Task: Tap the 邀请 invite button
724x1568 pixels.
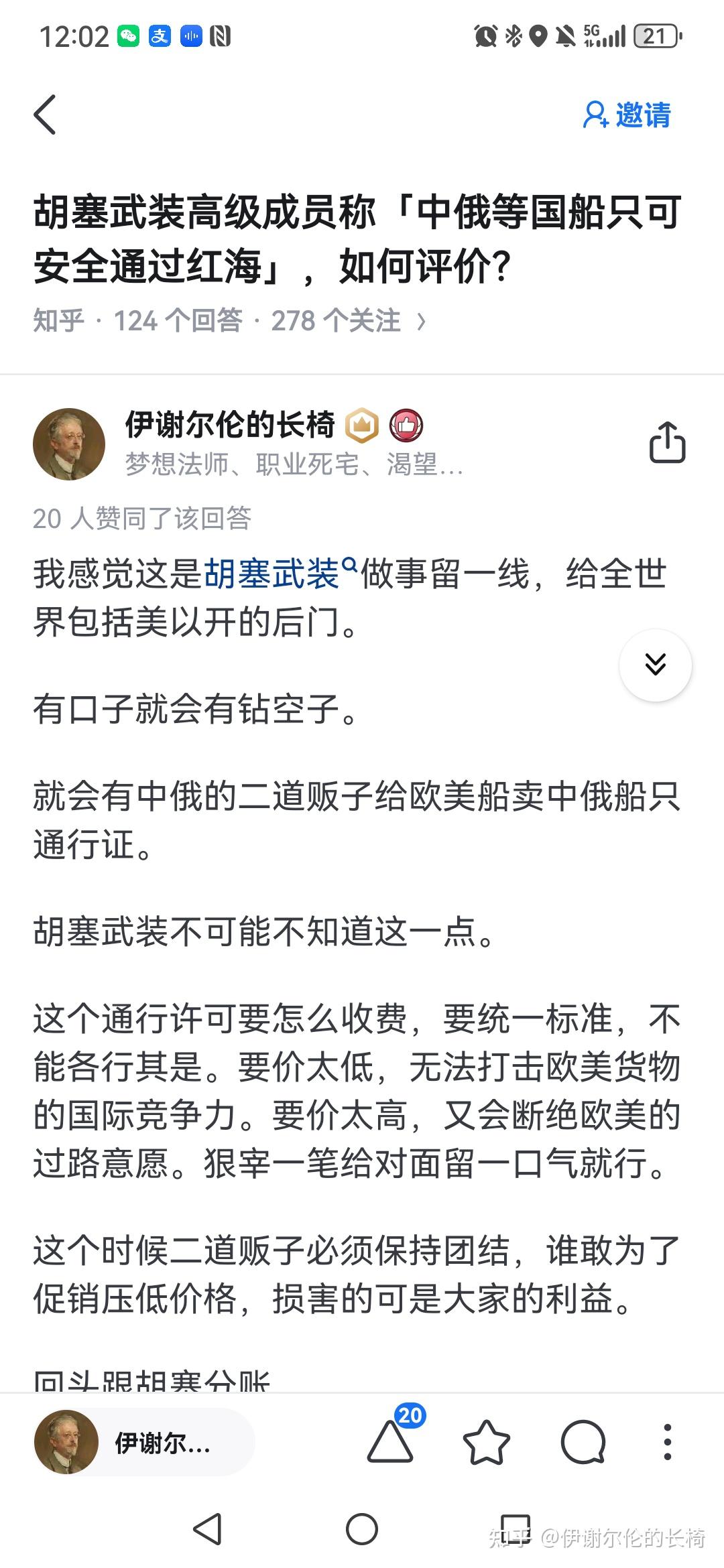Action: [x=627, y=115]
